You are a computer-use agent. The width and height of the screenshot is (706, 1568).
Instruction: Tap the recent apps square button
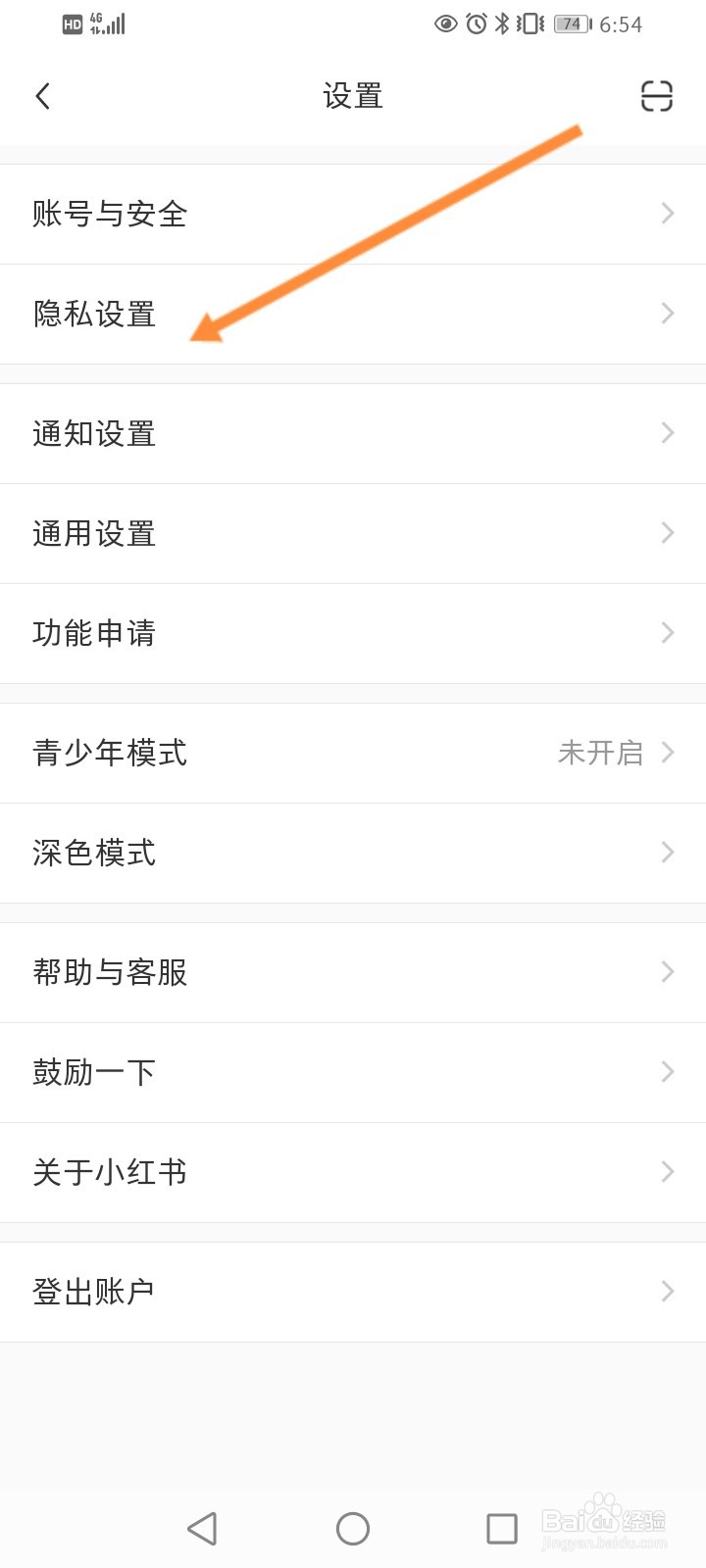click(502, 1528)
